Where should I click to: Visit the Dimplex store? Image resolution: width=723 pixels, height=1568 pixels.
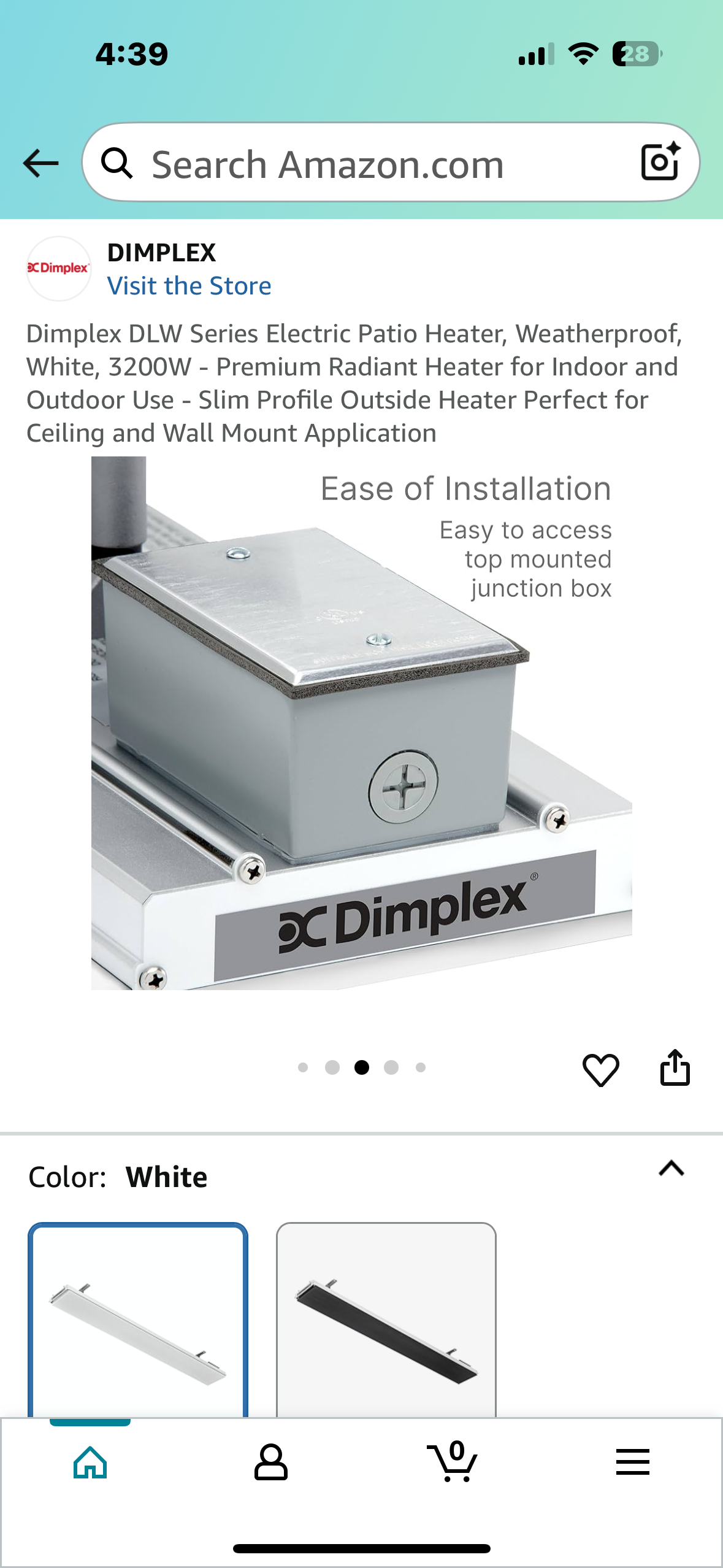click(x=189, y=286)
